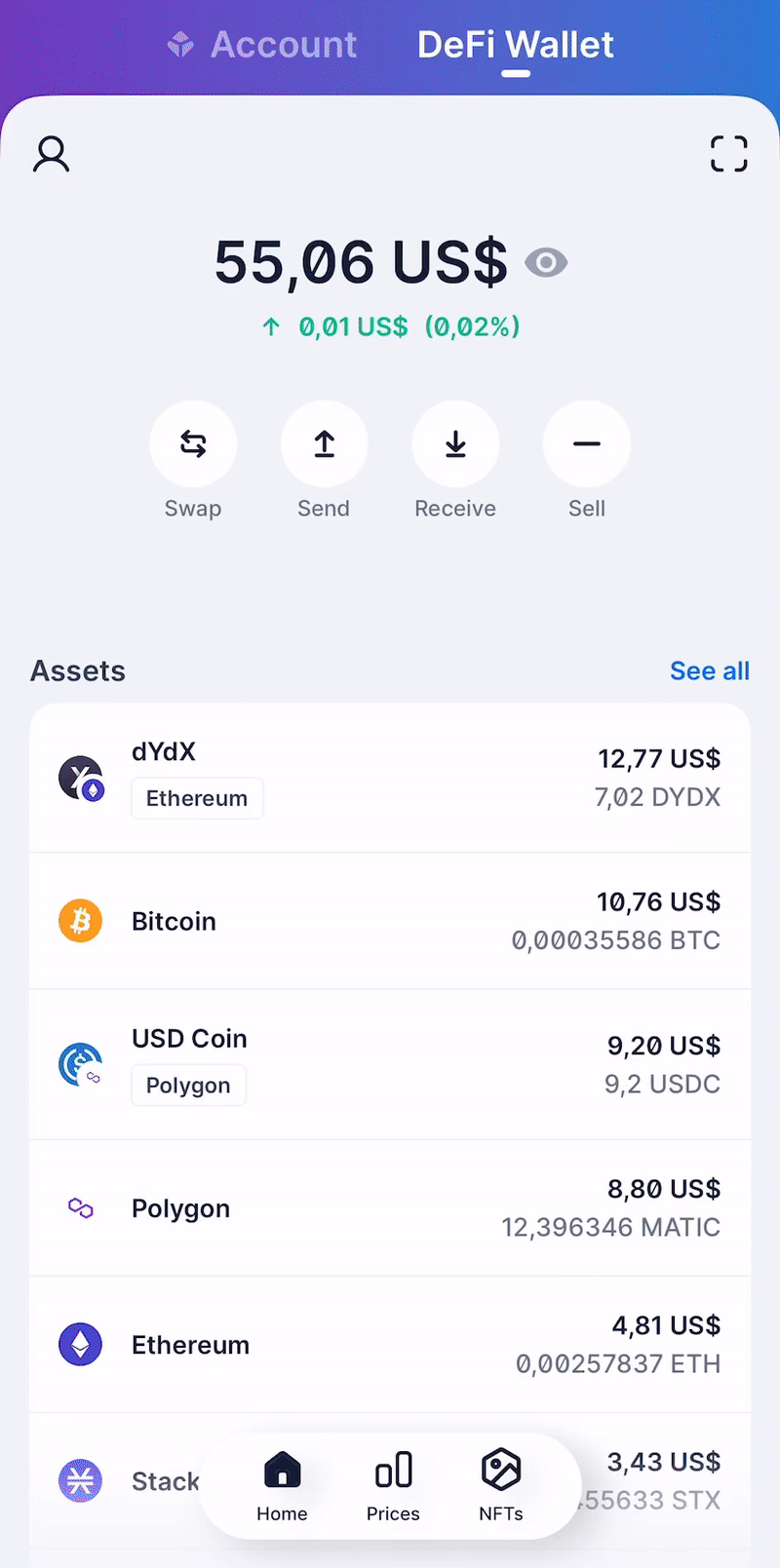
Task: Select the DeFi Wallet tab
Action: click(515, 44)
